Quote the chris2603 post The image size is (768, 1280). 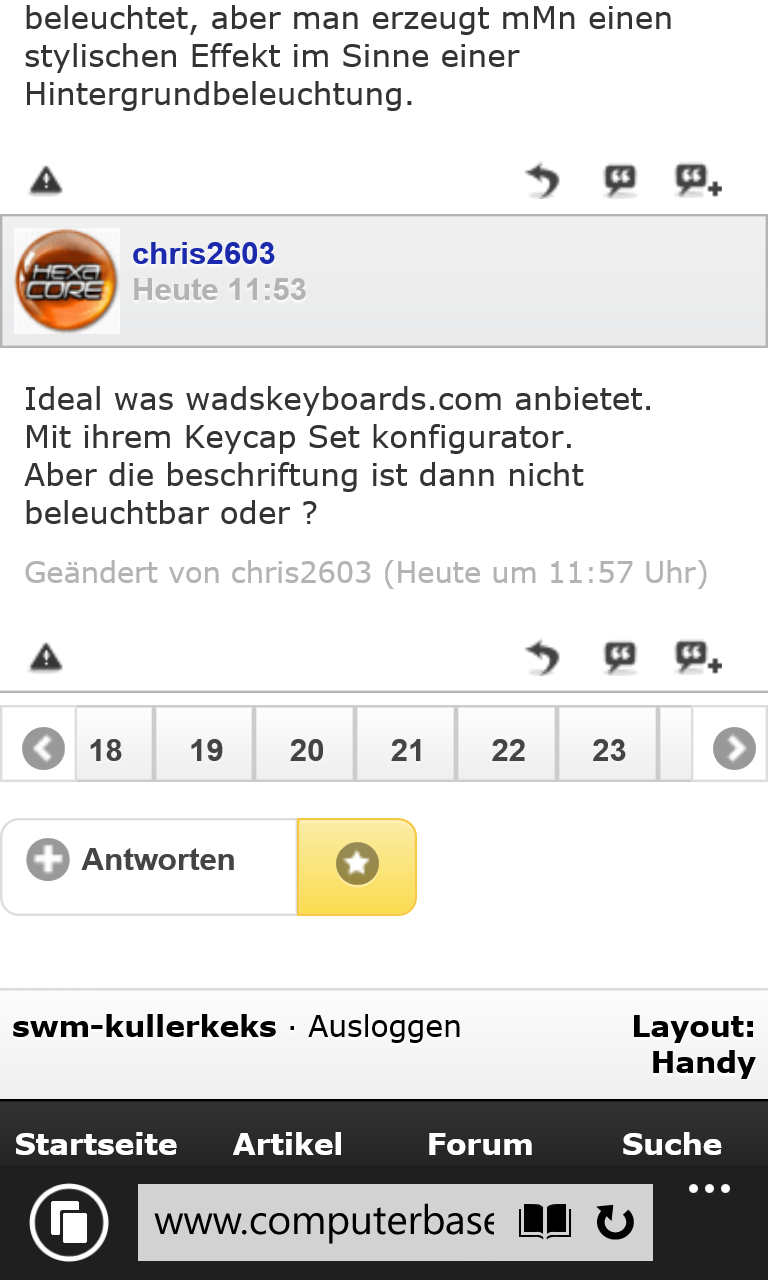[x=620, y=658]
